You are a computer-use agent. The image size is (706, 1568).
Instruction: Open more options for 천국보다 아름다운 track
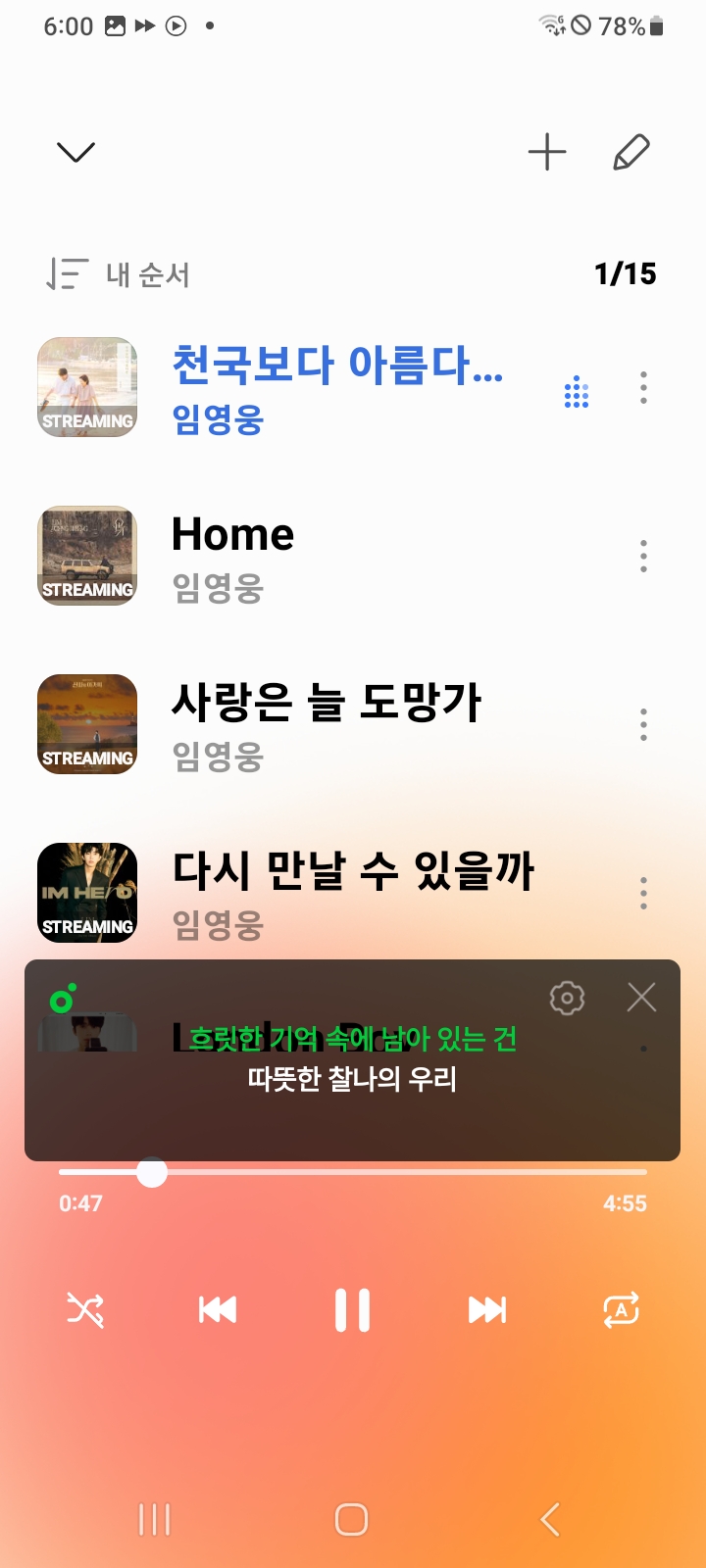[643, 388]
